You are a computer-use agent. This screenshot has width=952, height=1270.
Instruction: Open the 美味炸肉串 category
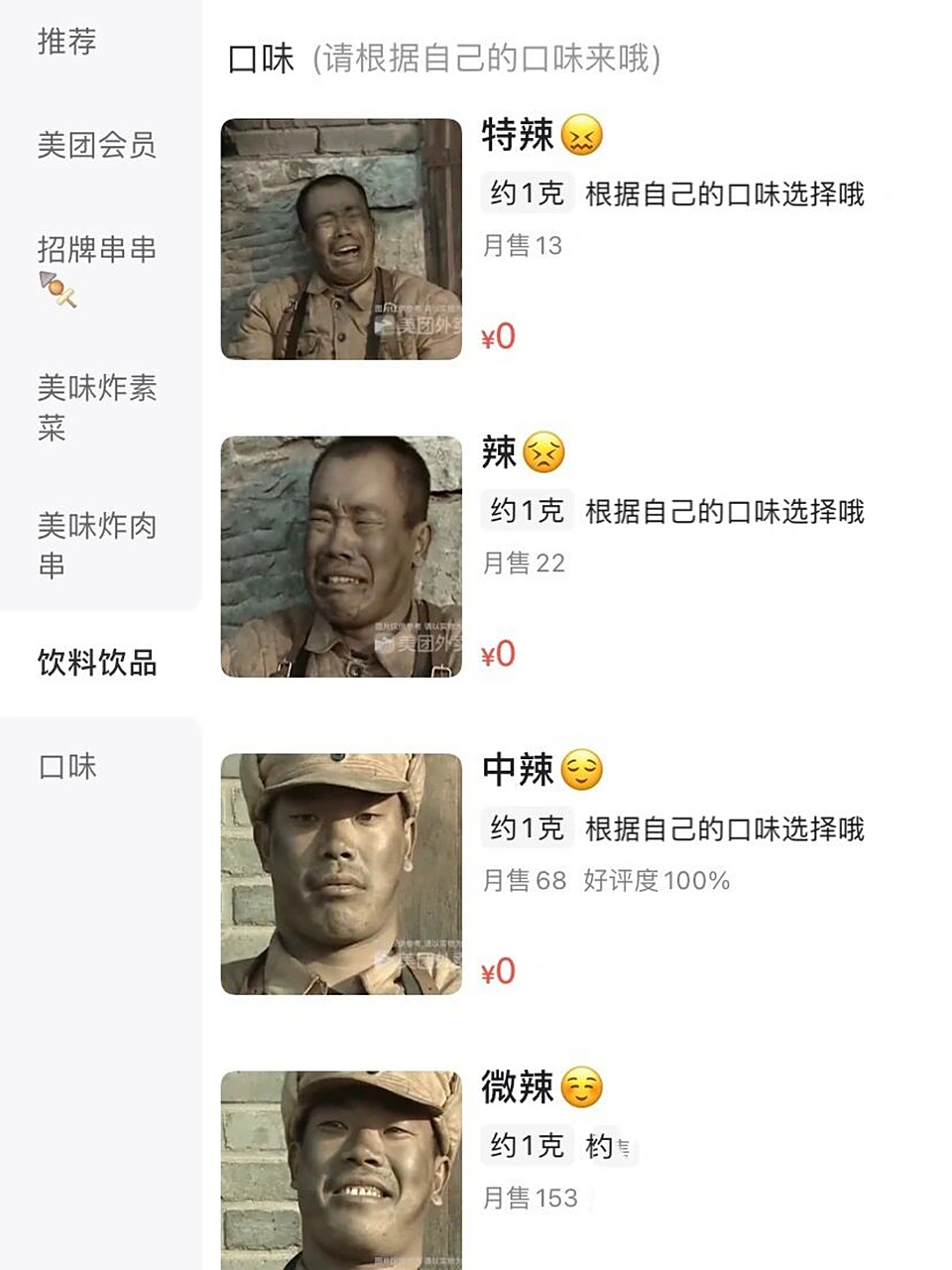click(97, 546)
